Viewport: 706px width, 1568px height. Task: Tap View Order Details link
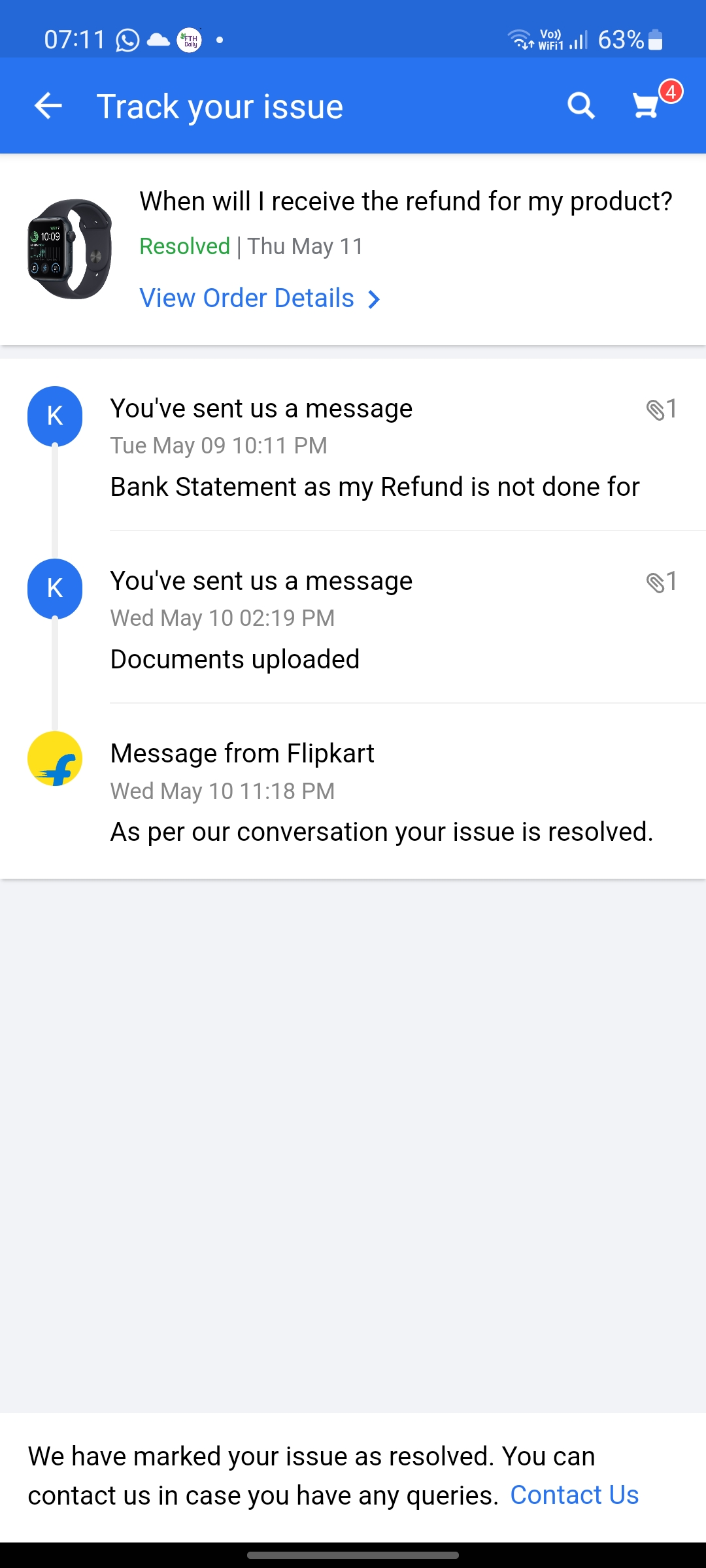(x=260, y=299)
